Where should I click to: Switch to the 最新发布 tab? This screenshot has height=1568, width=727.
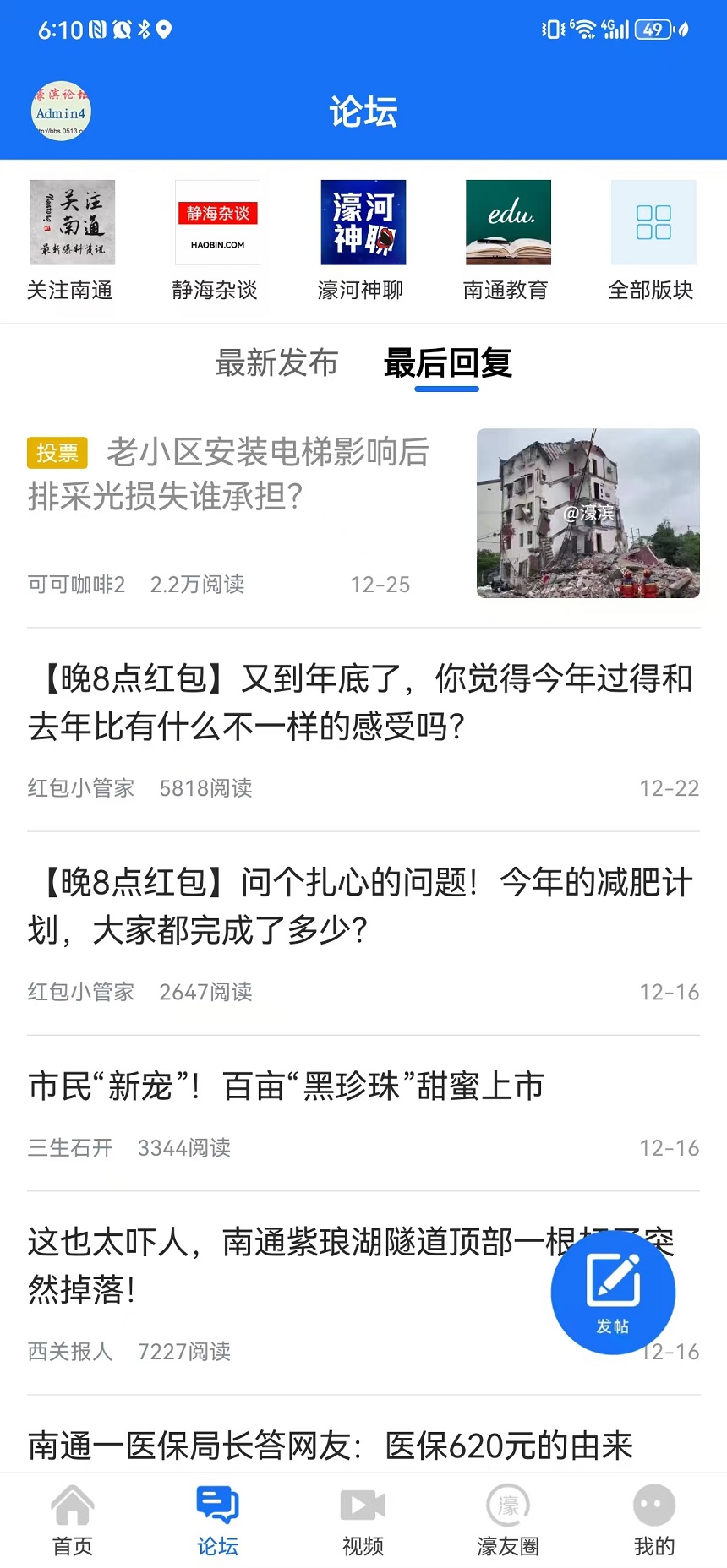(277, 363)
